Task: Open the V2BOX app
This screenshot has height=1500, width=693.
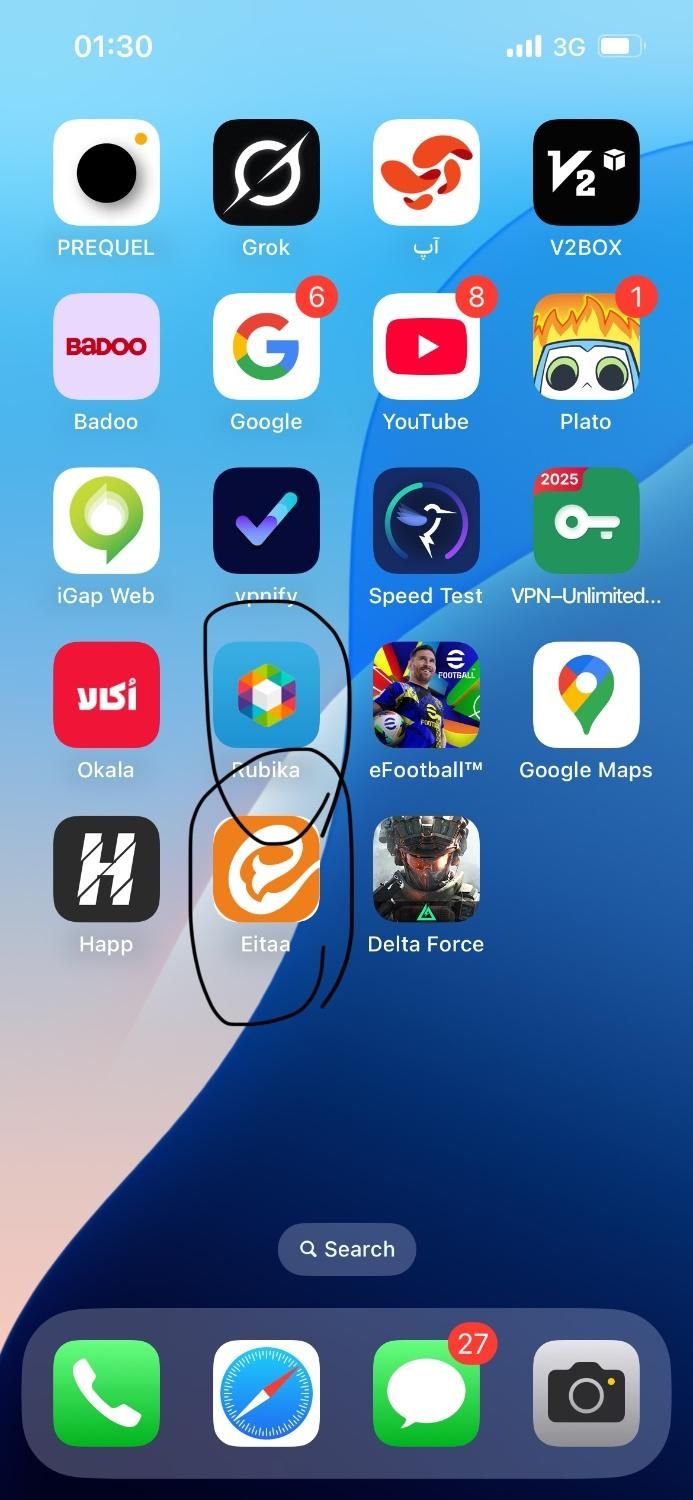Action: 586,173
